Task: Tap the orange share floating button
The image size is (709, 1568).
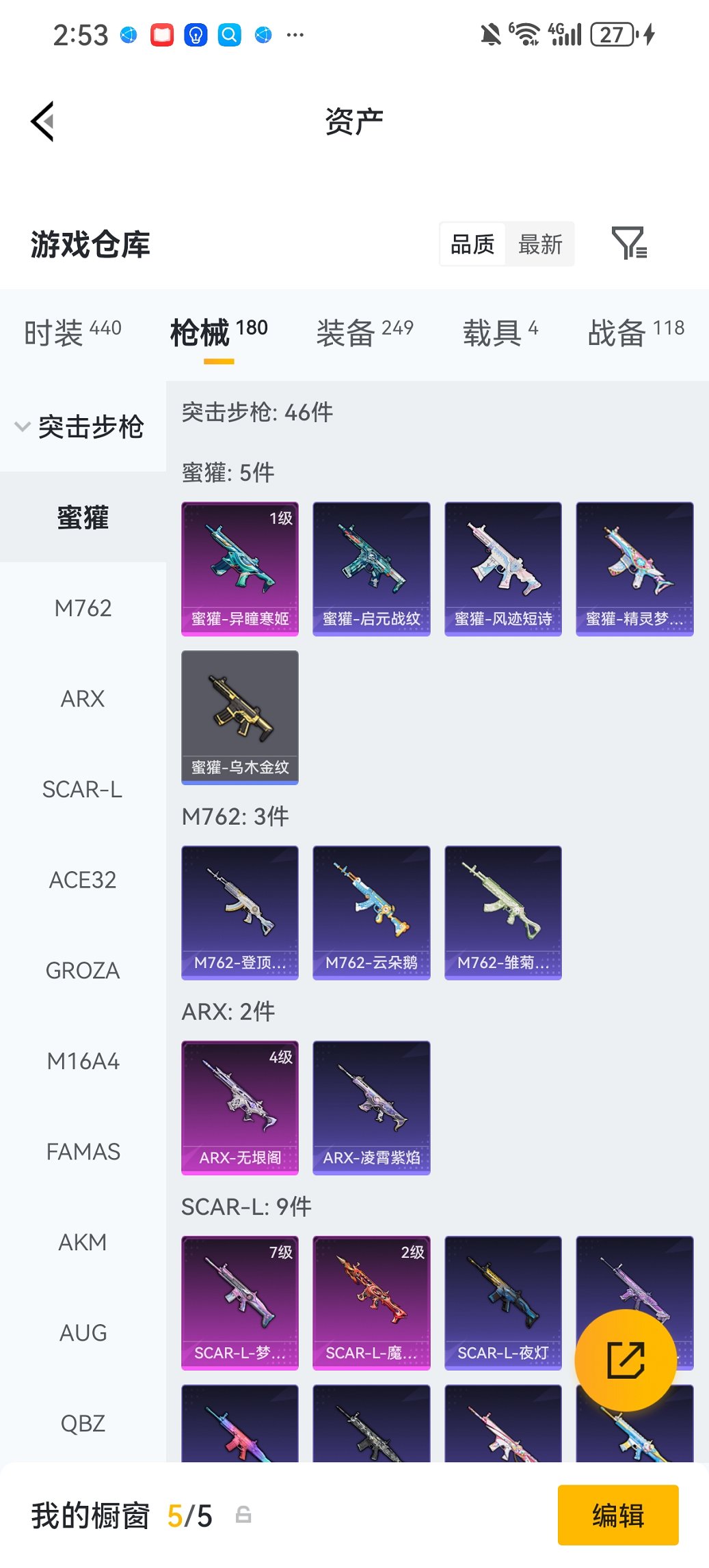Action: click(x=626, y=1360)
